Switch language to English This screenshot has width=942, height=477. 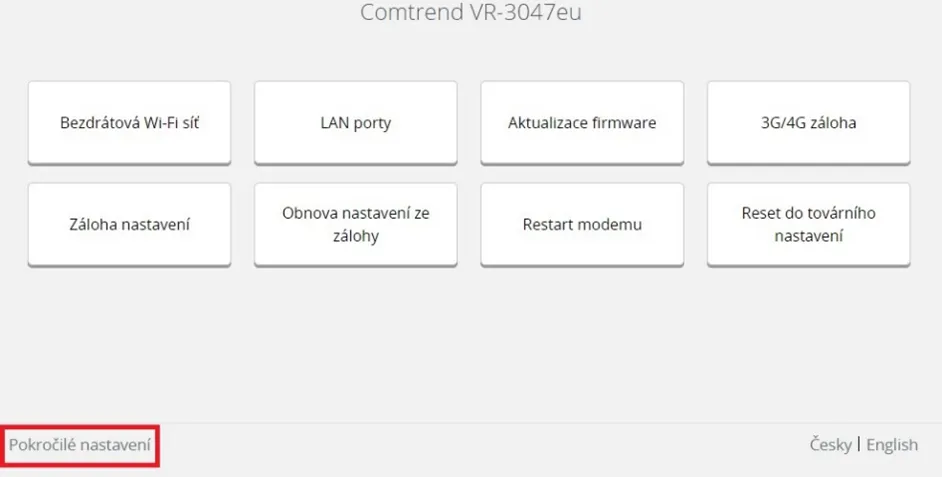pyautogui.click(x=892, y=445)
